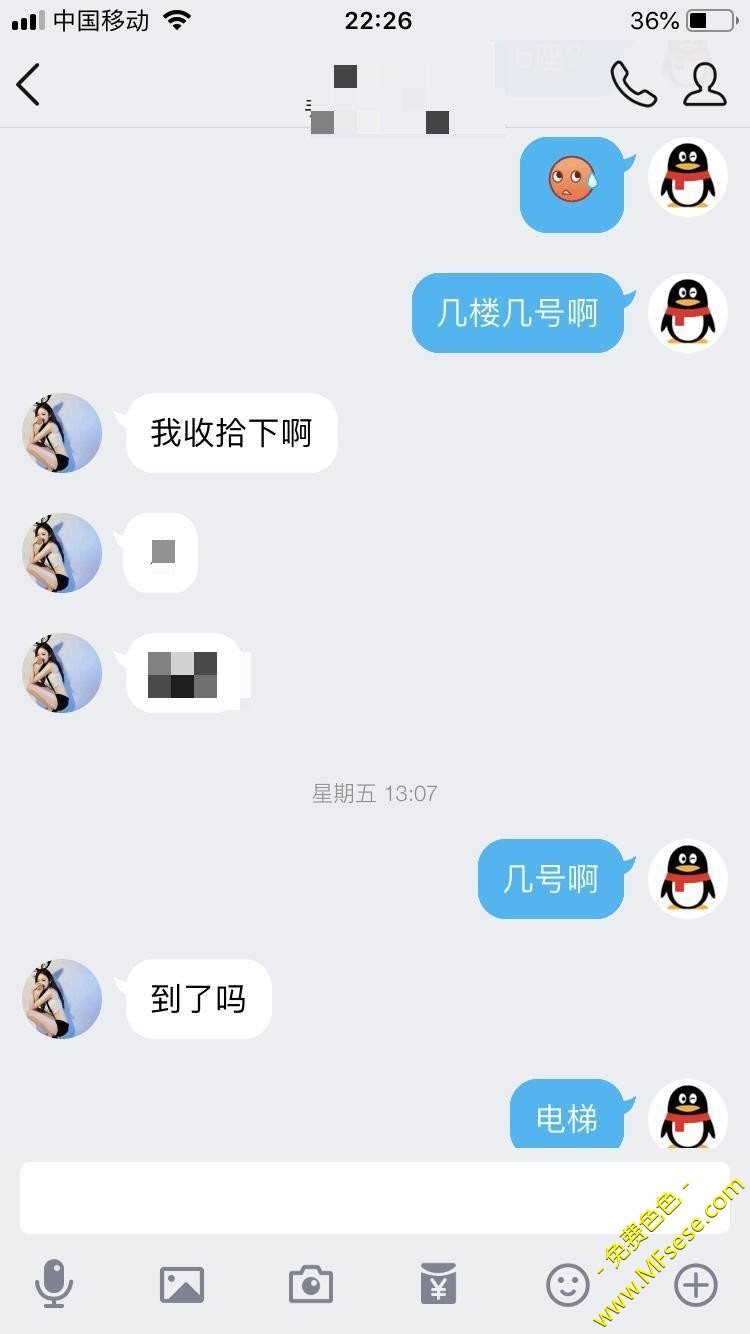
Task: Open the photo gallery picker
Action: (182, 1284)
